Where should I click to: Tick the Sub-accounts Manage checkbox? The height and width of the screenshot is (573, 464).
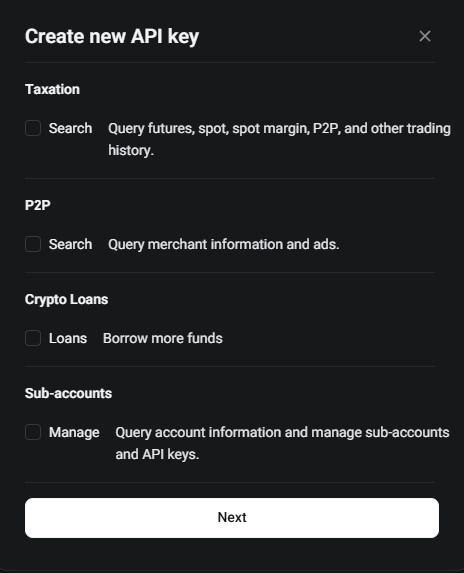tap(33, 432)
